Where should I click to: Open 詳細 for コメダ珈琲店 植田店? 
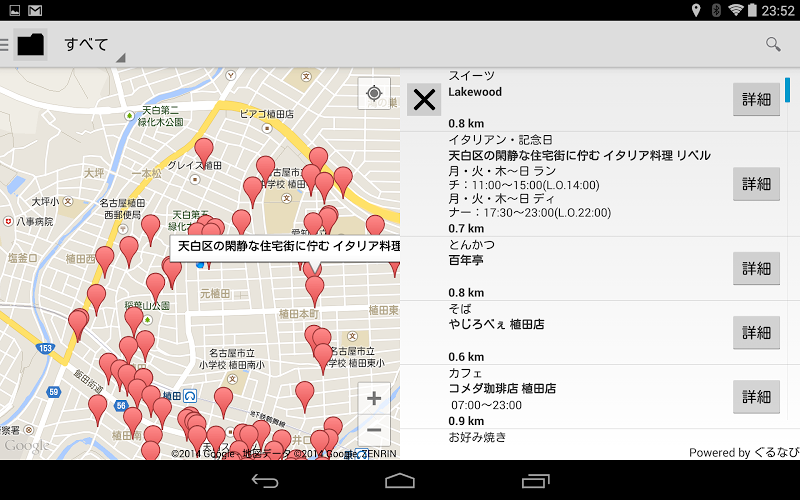756,397
